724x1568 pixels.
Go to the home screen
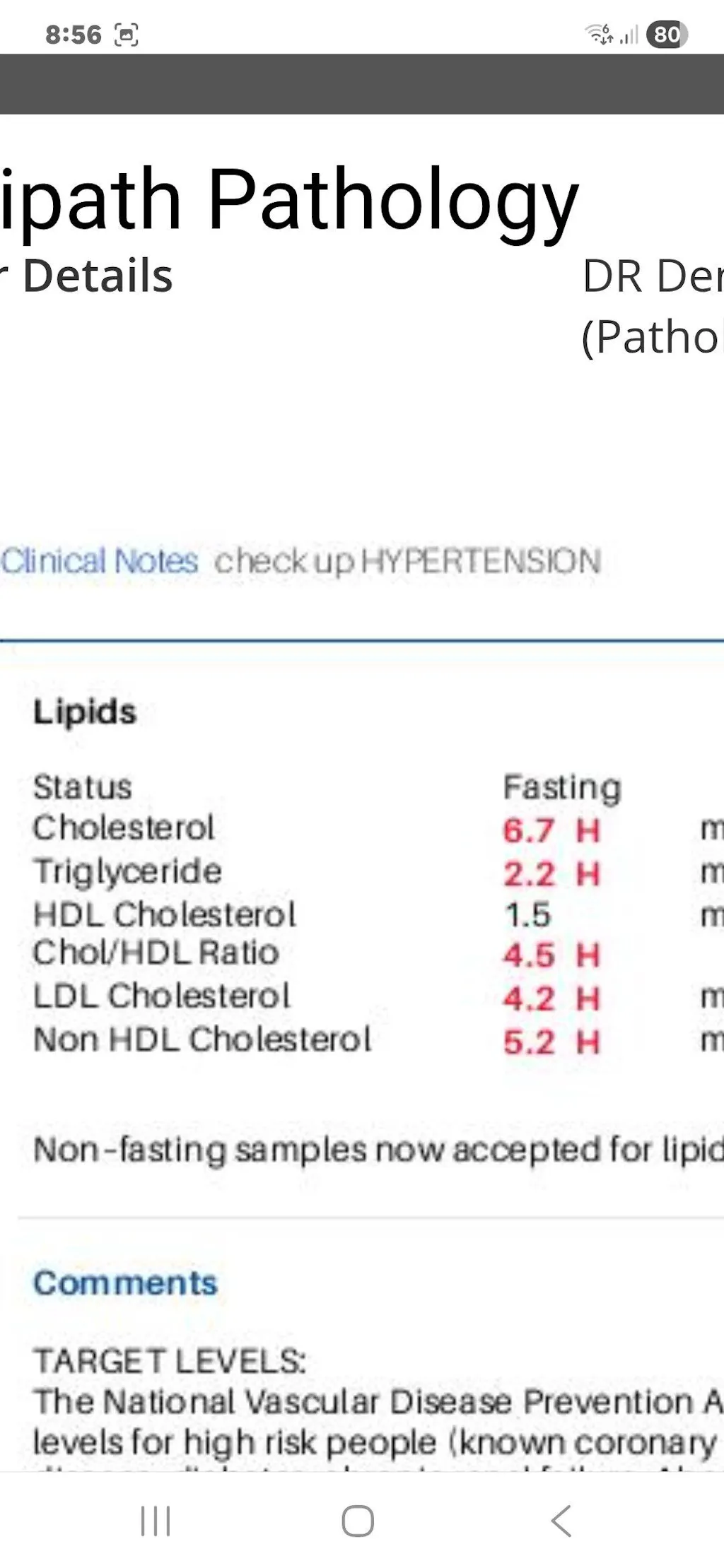pyautogui.click(x=358, y=1521)
